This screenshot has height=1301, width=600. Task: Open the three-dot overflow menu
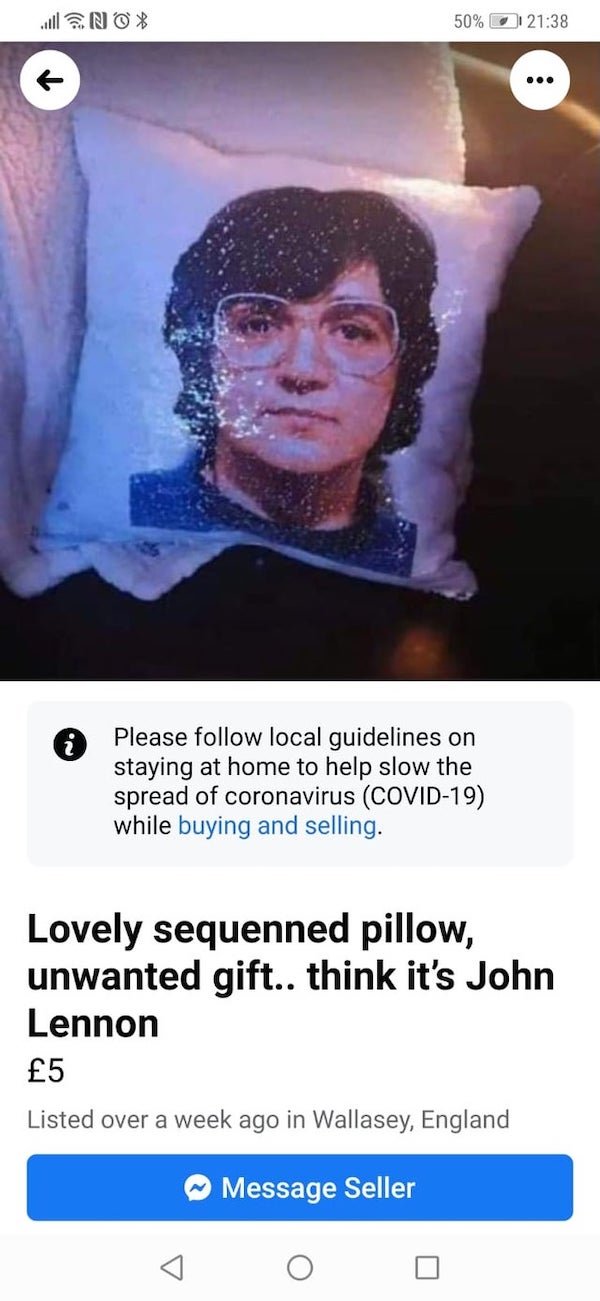tap(540, 79)
